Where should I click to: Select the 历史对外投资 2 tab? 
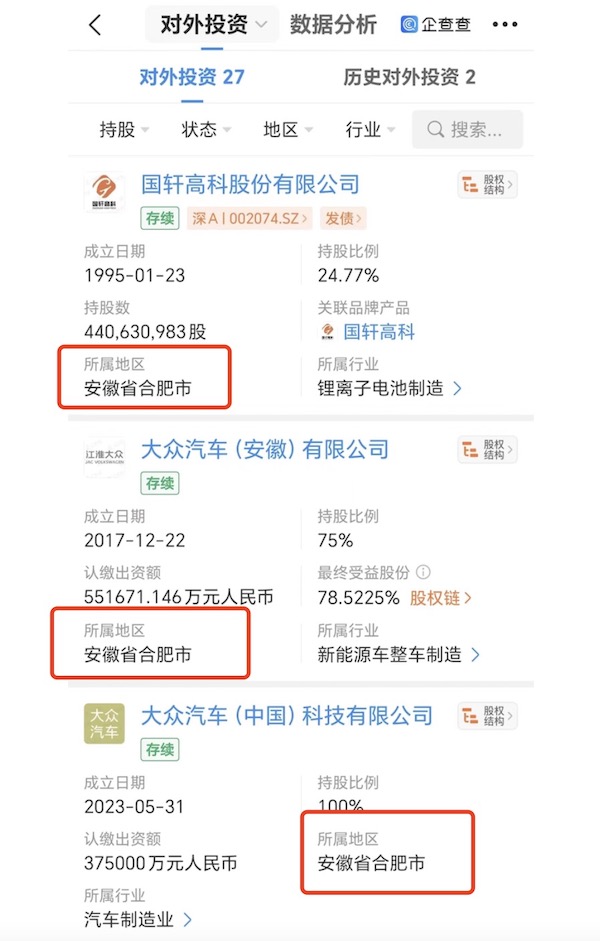(409, 77)
